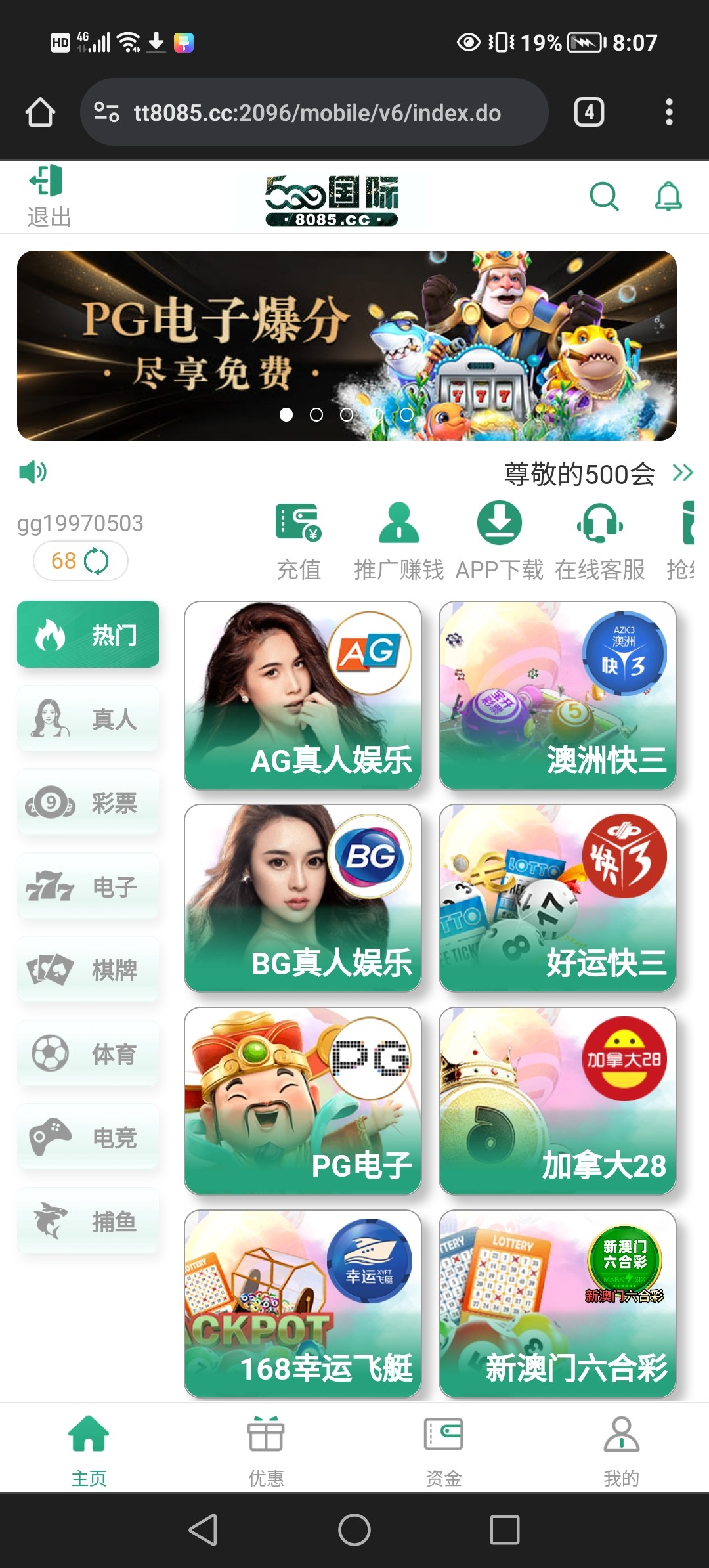Open the 澳洲快三 lottery tile
The image size is (709, 1568).
[x=557, y=695]
